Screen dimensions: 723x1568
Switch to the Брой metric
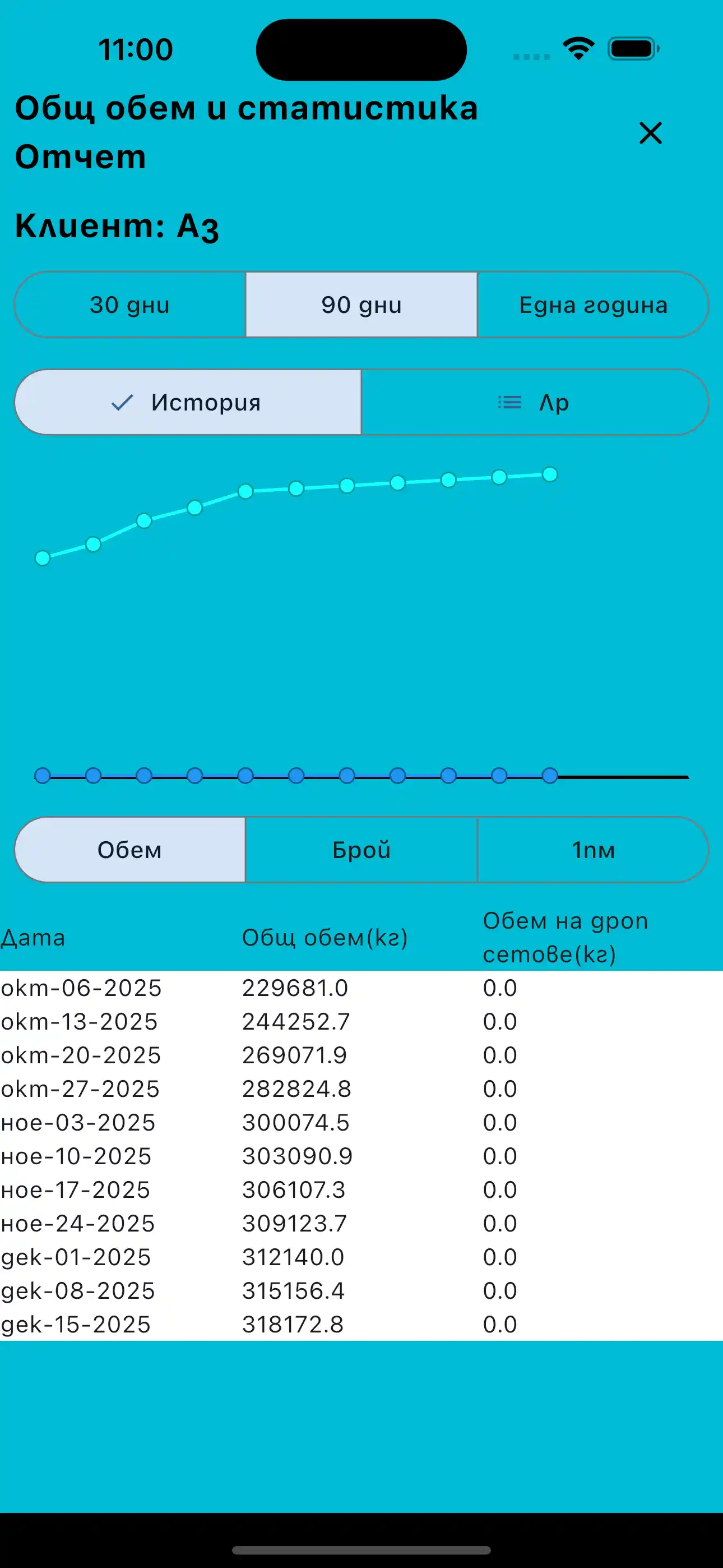pos(361,850)
